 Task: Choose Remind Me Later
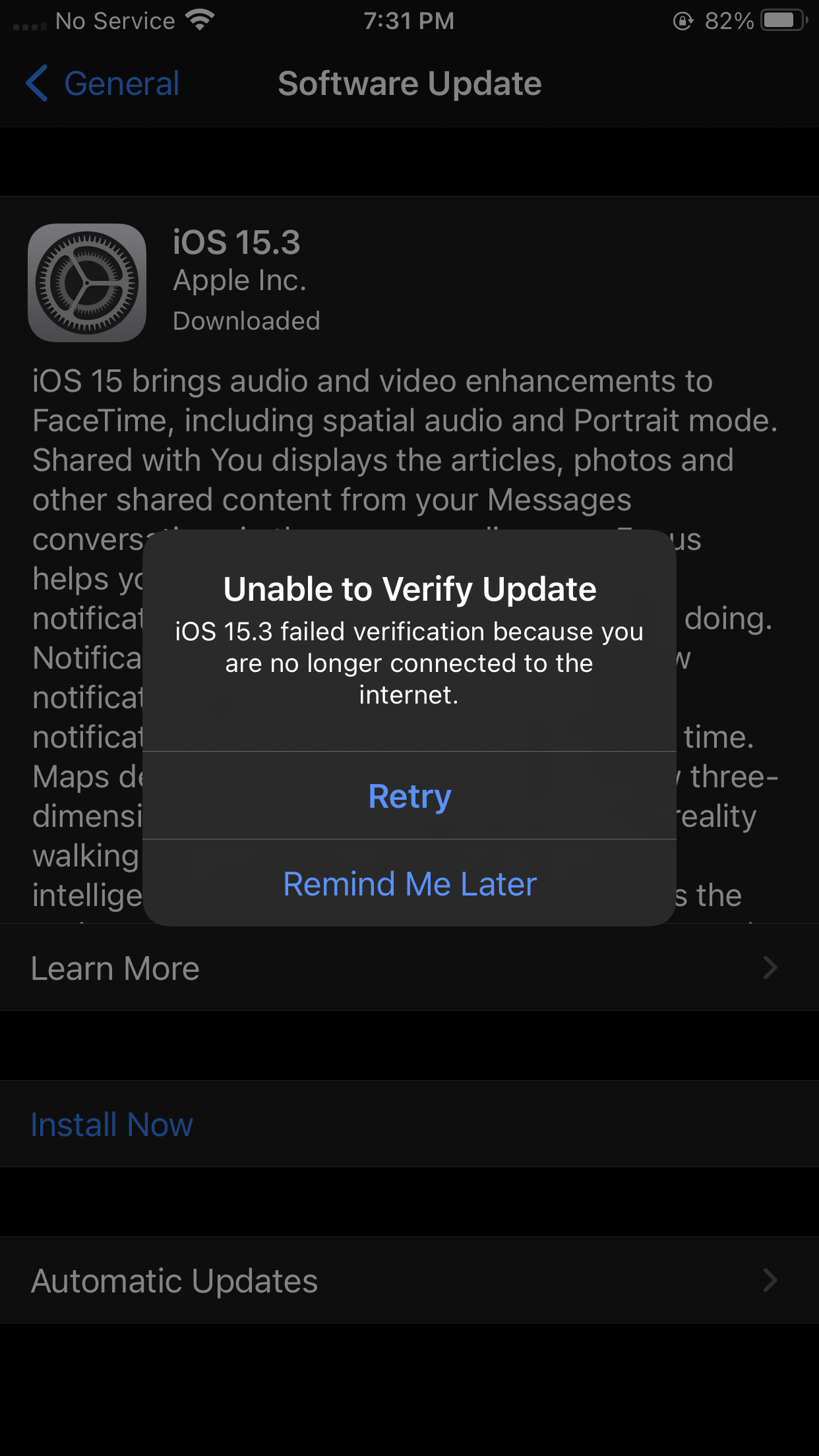[409, 883]
